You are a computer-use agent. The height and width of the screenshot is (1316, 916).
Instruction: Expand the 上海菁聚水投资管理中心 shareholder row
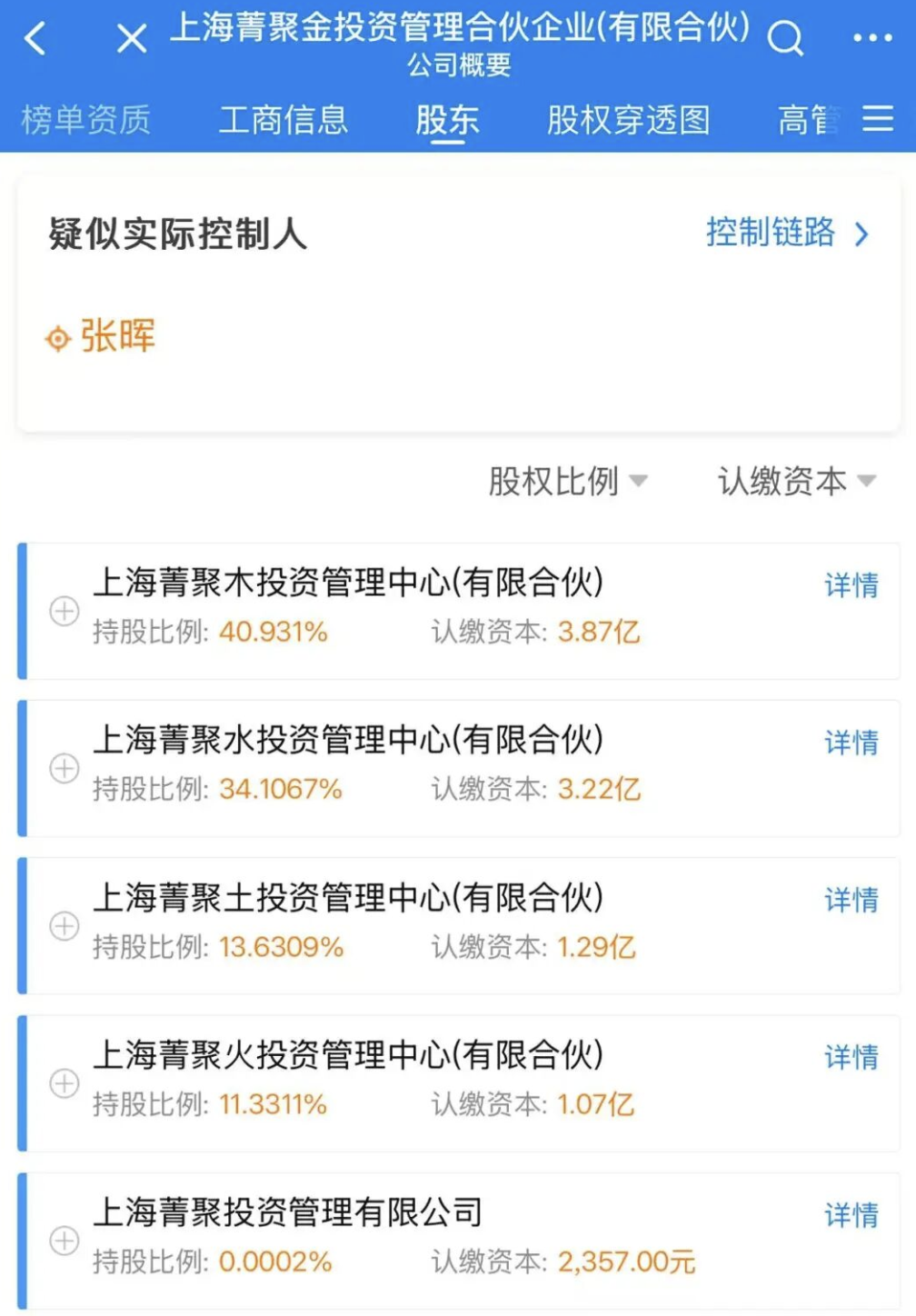(65, 769)
